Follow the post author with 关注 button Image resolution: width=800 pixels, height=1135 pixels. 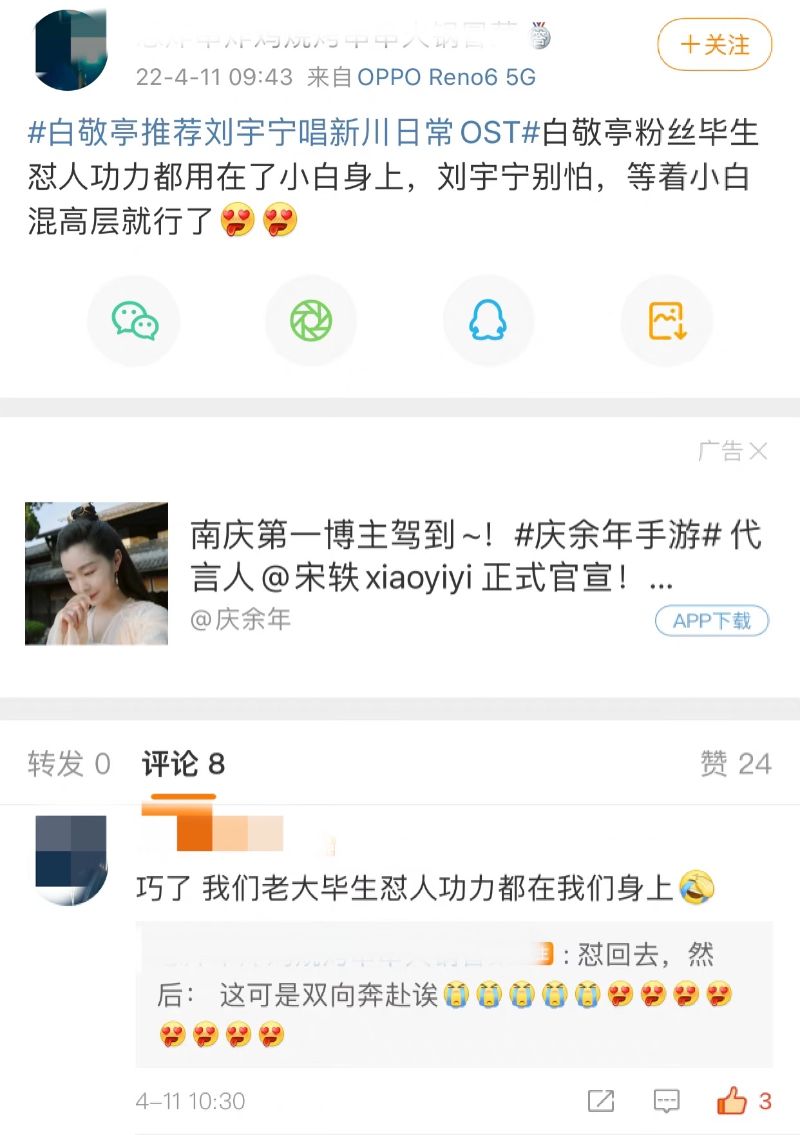714,44
